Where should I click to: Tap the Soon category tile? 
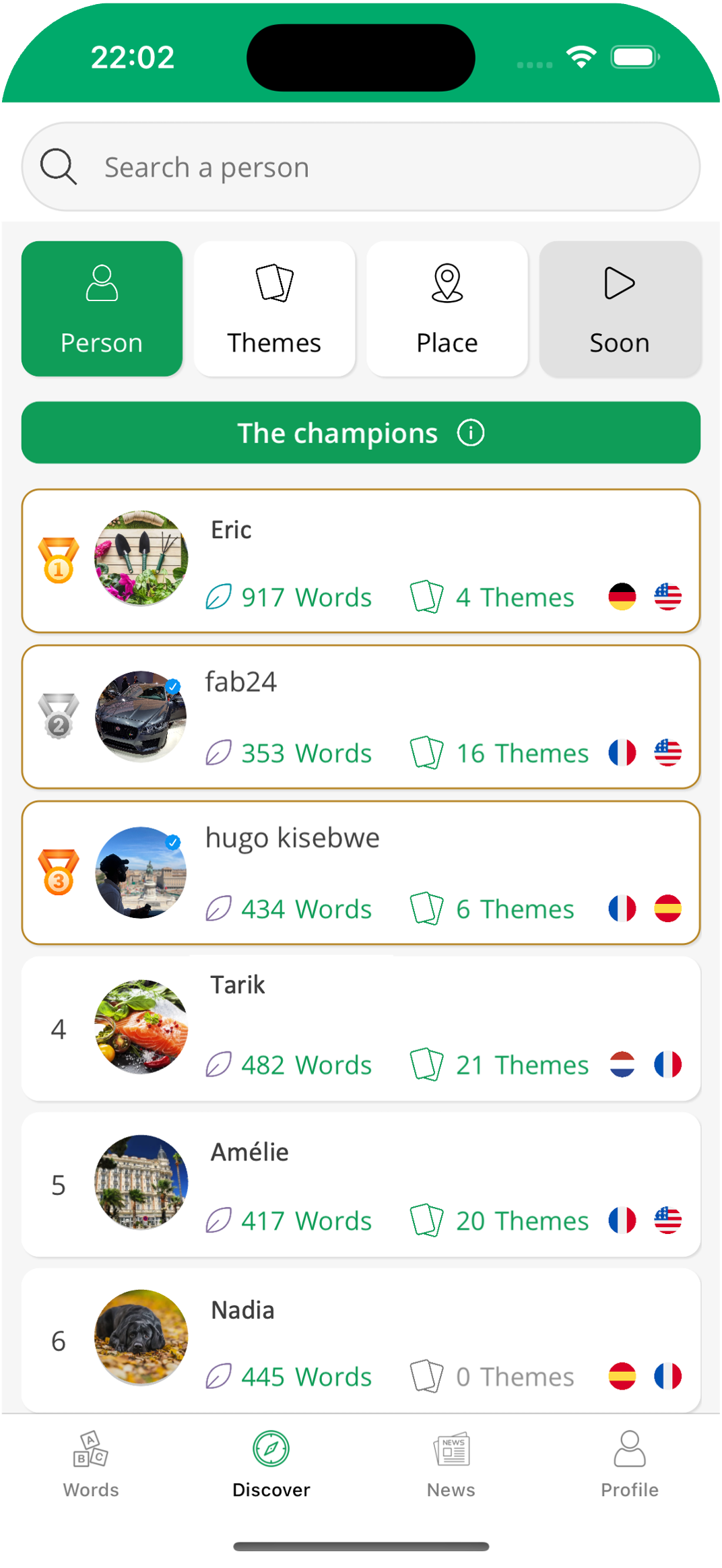tap(620, 309)
